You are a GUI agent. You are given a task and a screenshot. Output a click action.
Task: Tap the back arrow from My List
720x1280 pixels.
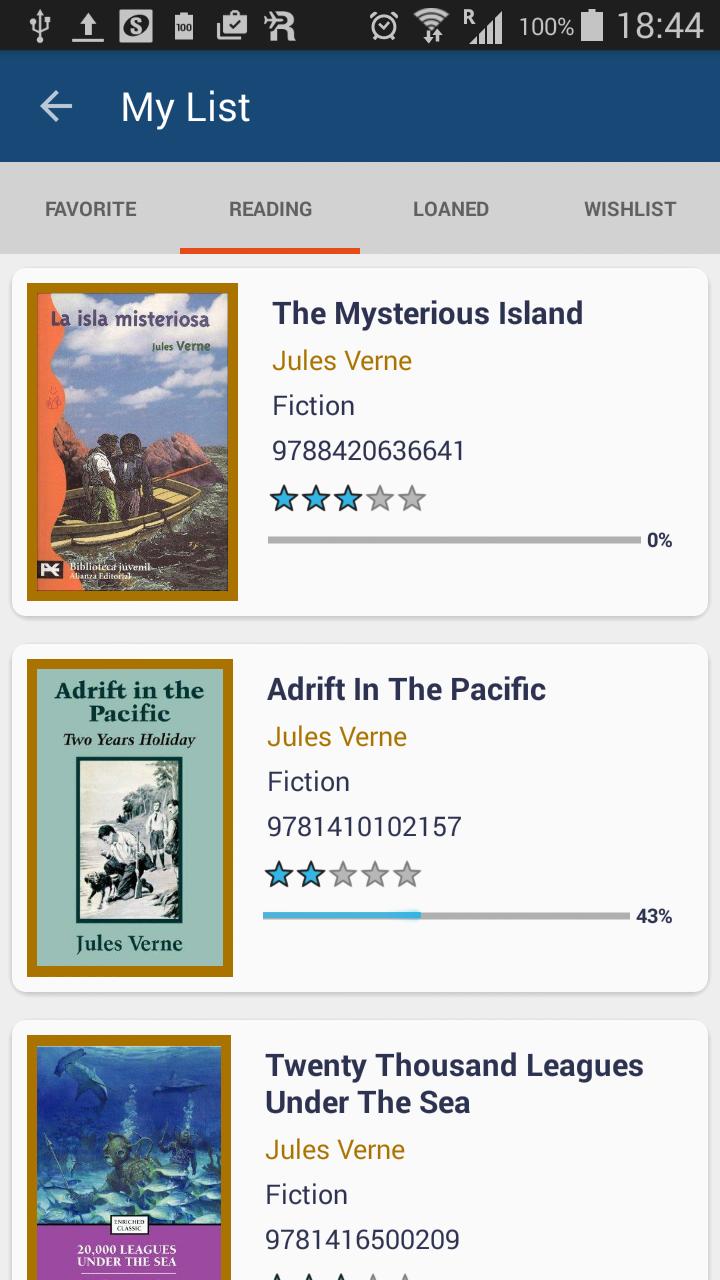point(55,105)
